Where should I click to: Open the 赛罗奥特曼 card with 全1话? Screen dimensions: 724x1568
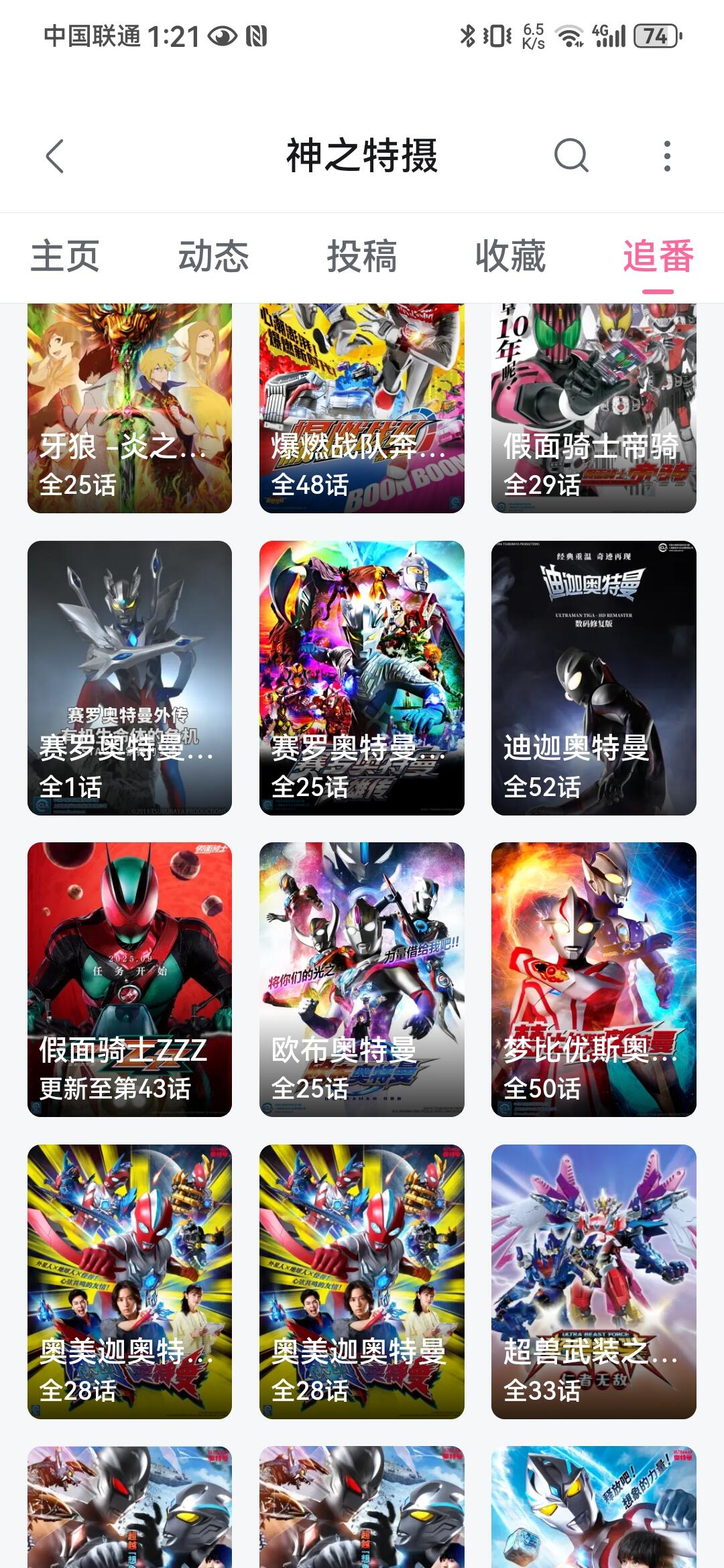click(x=129, y=678)
